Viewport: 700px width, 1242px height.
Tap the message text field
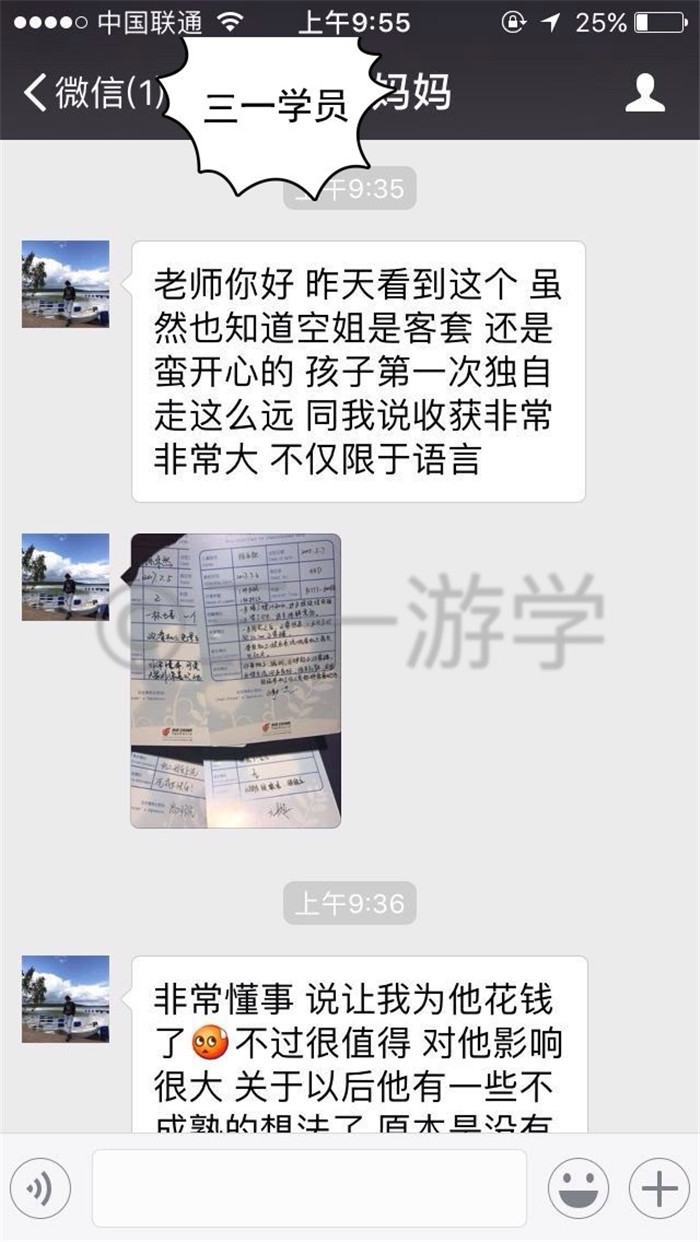(309, 1188)
